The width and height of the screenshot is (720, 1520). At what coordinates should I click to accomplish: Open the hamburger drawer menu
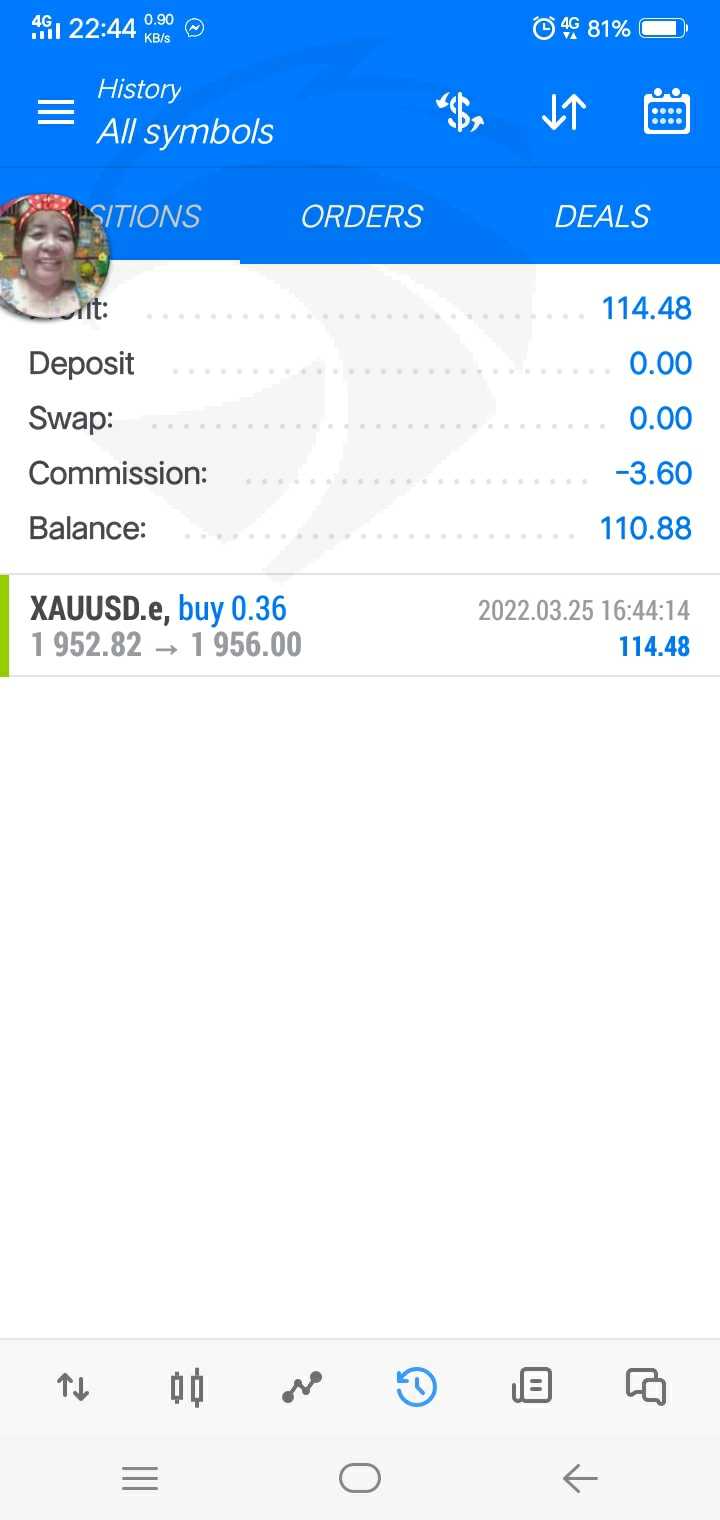56,112
